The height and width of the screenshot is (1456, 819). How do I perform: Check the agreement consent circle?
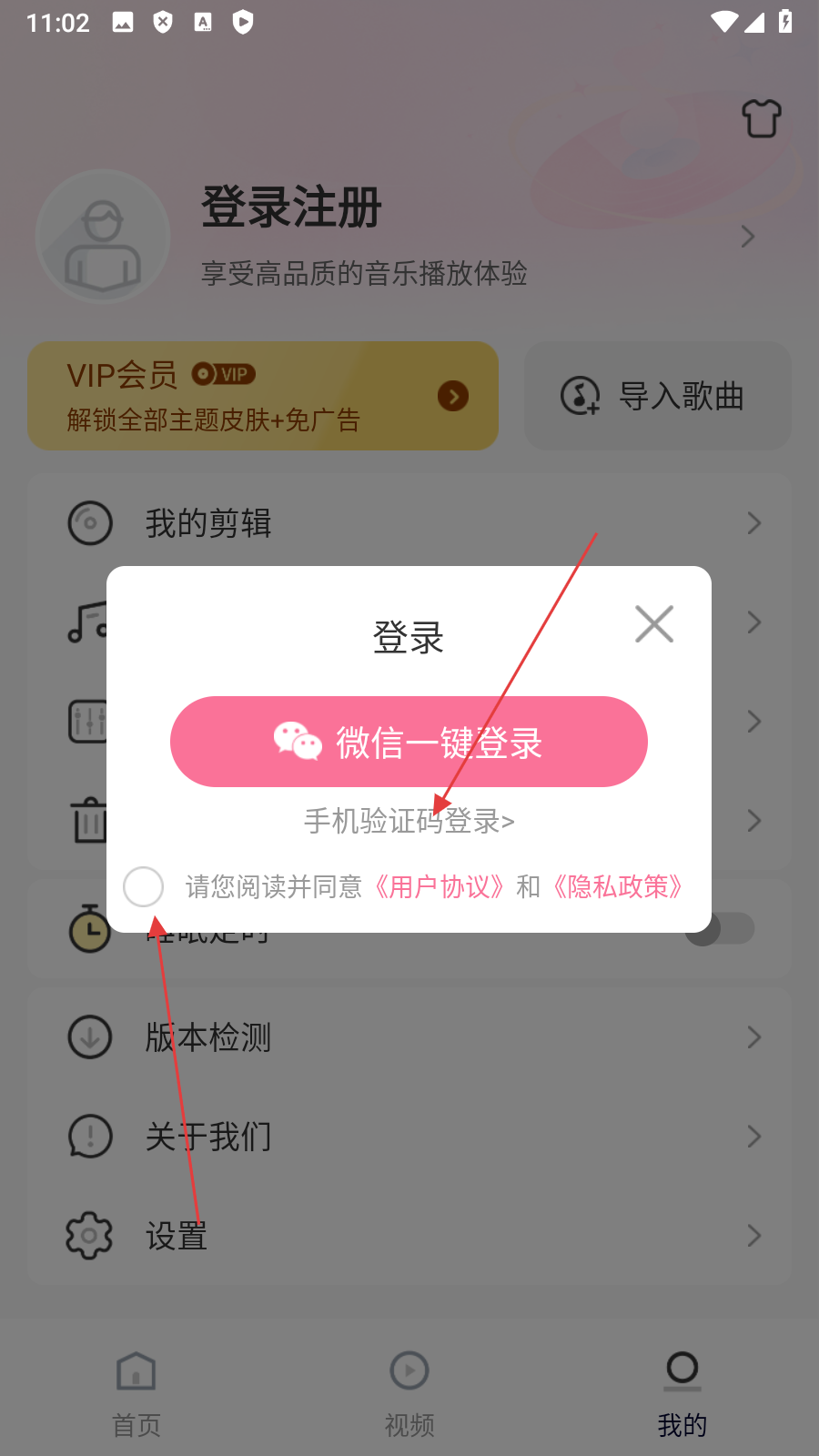tap(144, 886)
